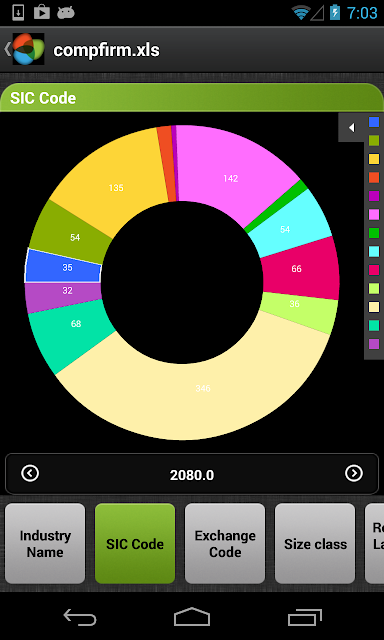Show previous SIC code value

(x=30, y=473)
